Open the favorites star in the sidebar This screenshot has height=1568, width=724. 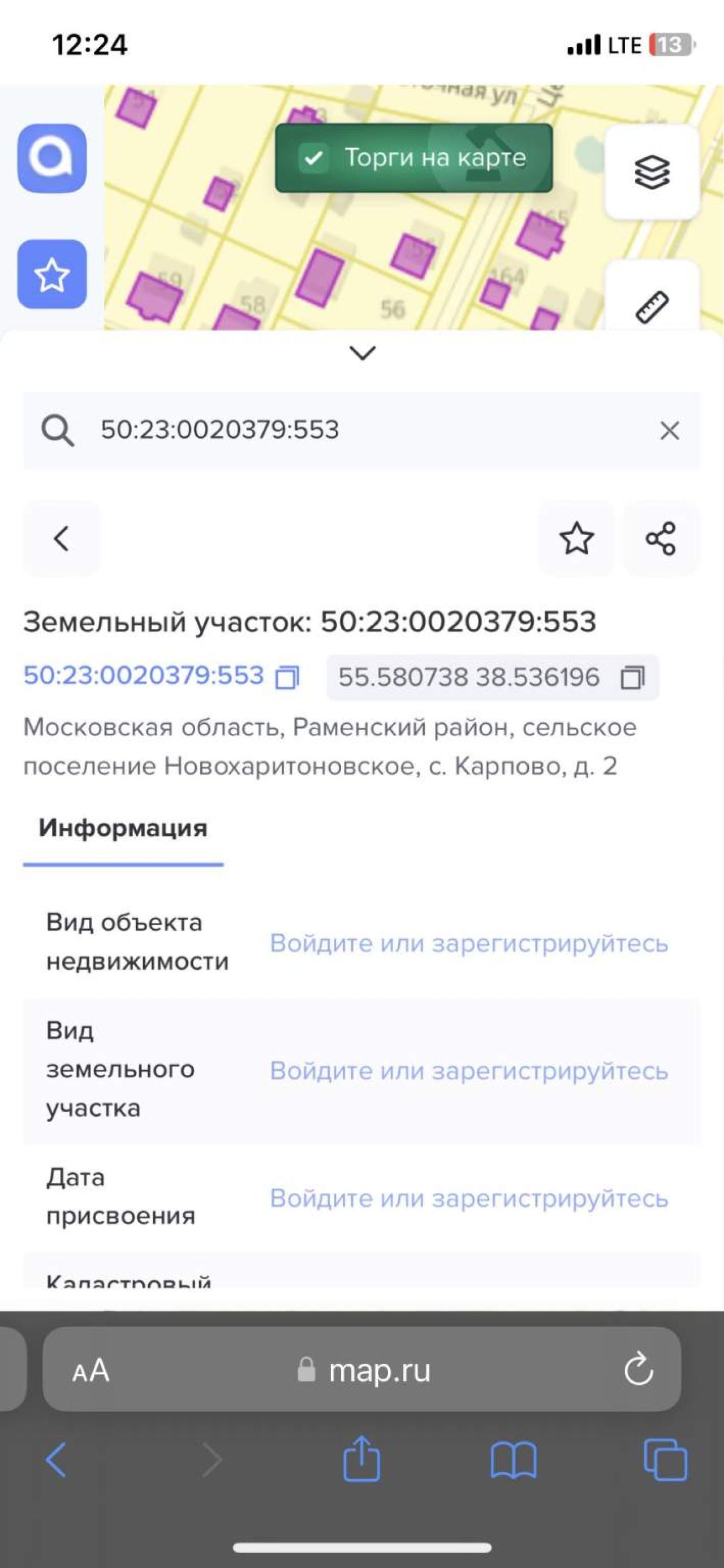52,274
